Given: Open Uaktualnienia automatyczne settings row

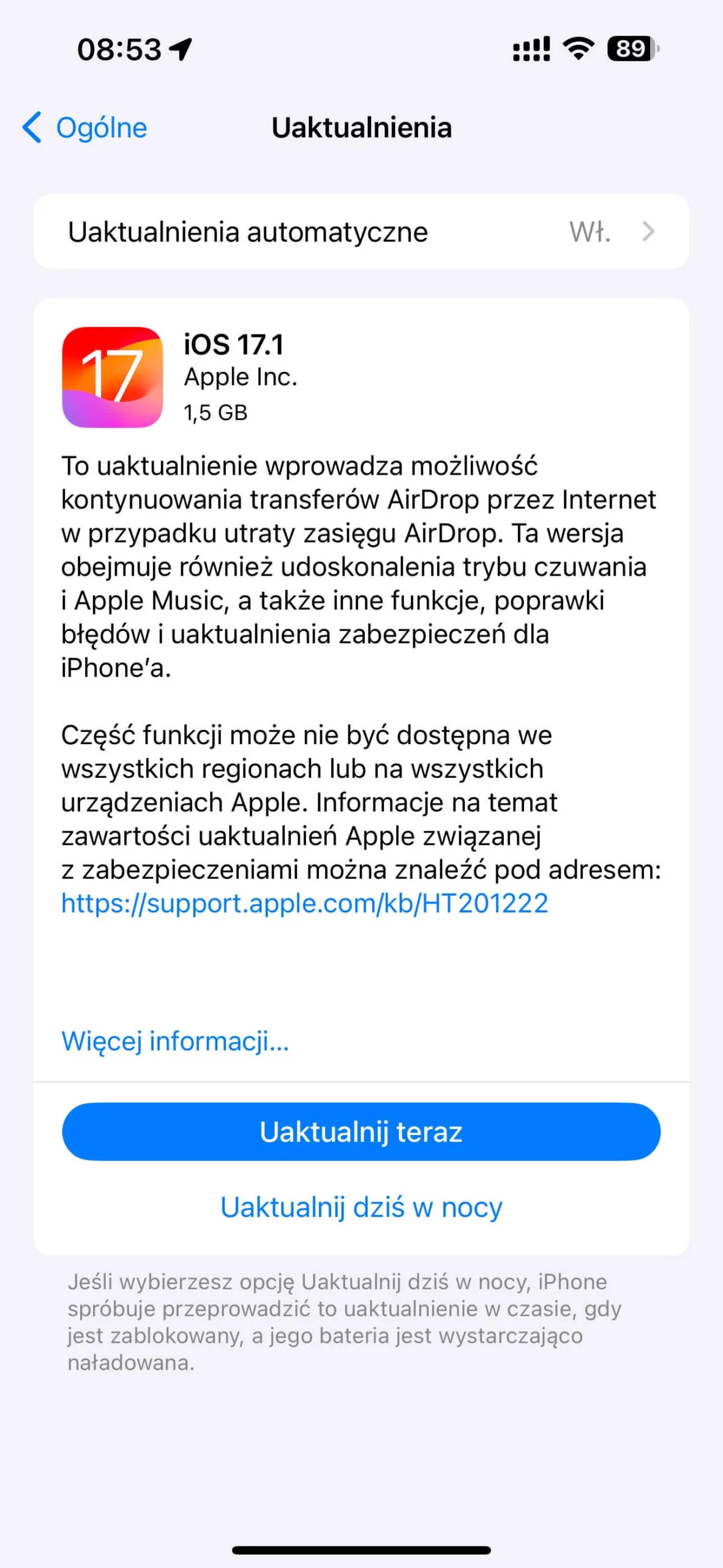Looking at the screenshot, I should click(361, 232).
